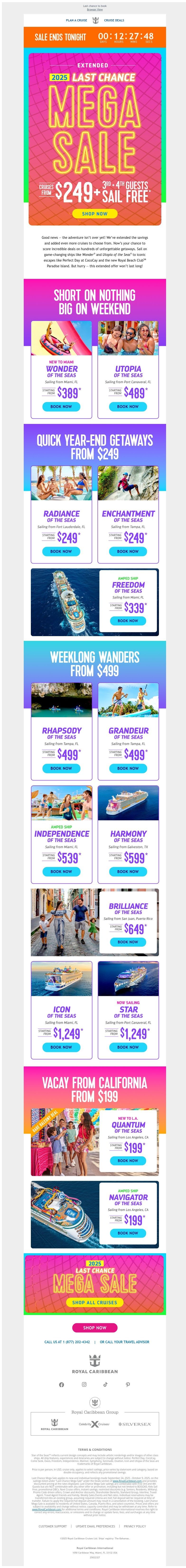
Task: Book Brilliance of the Seas cruise
Action: pos(128,942)
